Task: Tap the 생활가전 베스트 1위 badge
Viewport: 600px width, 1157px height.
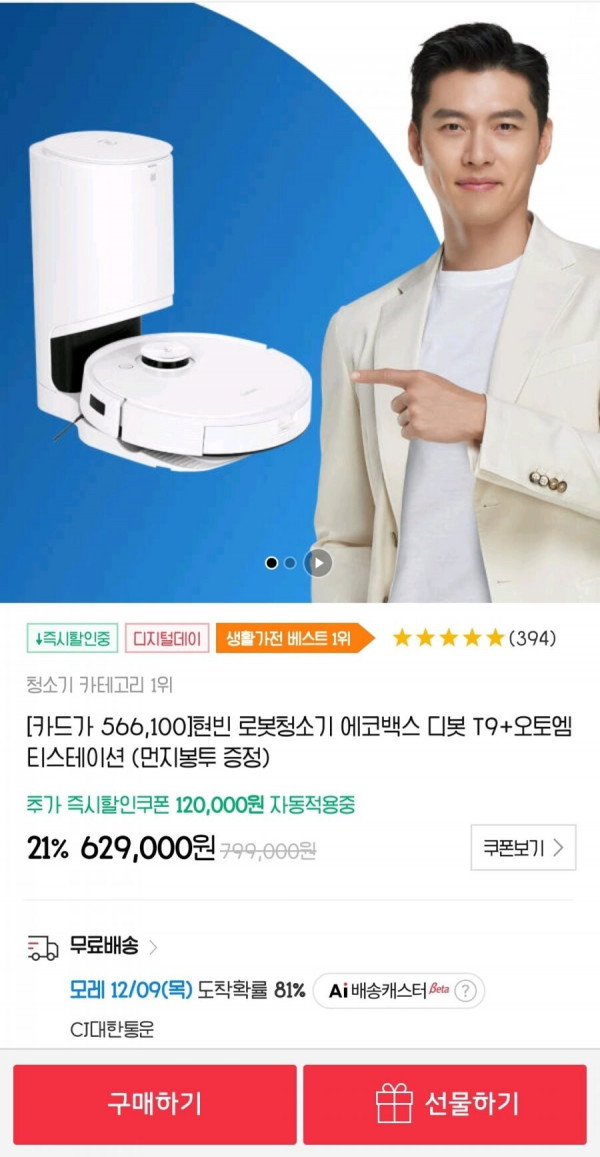Action: pyautogui.click(x=291, y=638)
